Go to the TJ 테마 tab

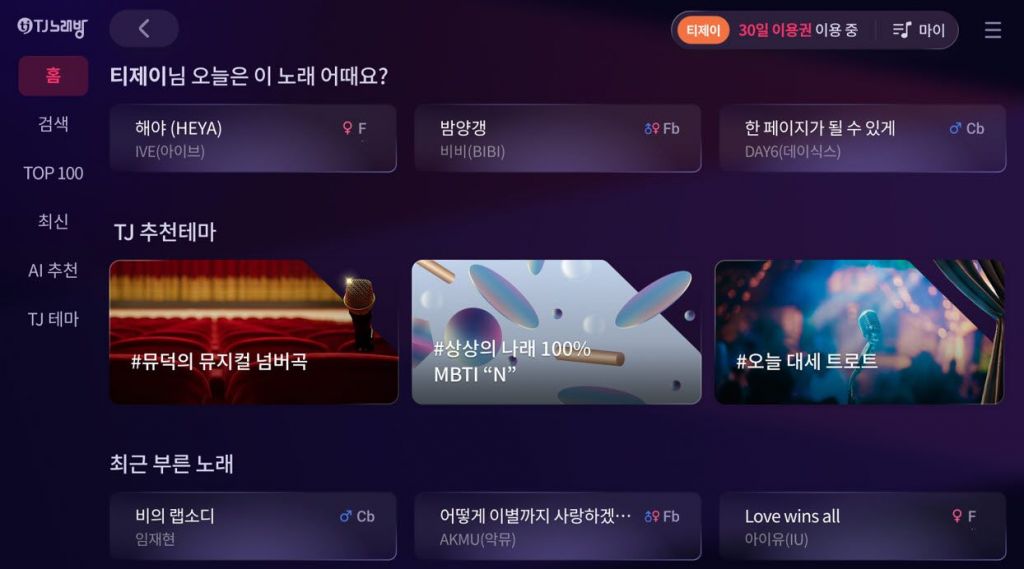[x=53, y=319]
